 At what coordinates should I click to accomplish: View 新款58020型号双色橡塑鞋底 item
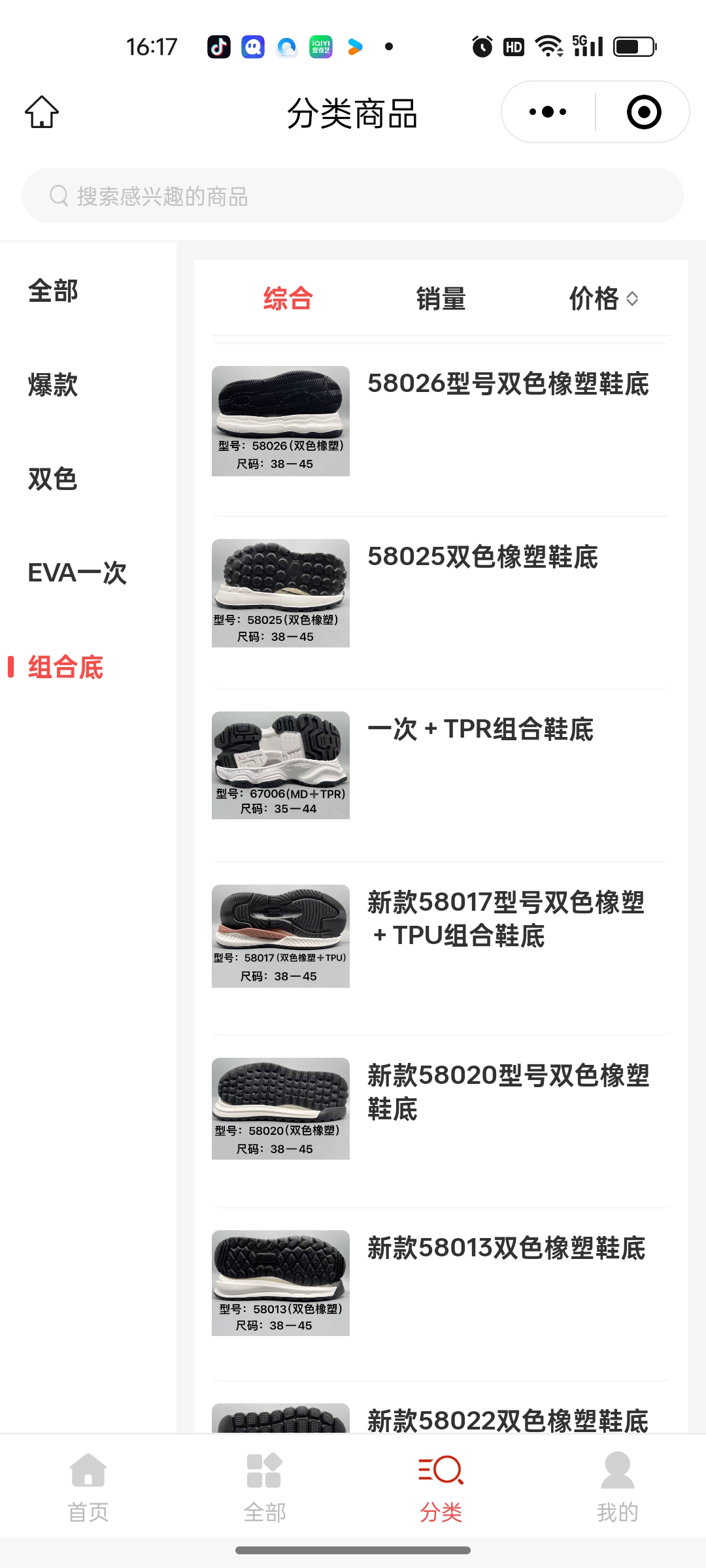coord(507,1092)
